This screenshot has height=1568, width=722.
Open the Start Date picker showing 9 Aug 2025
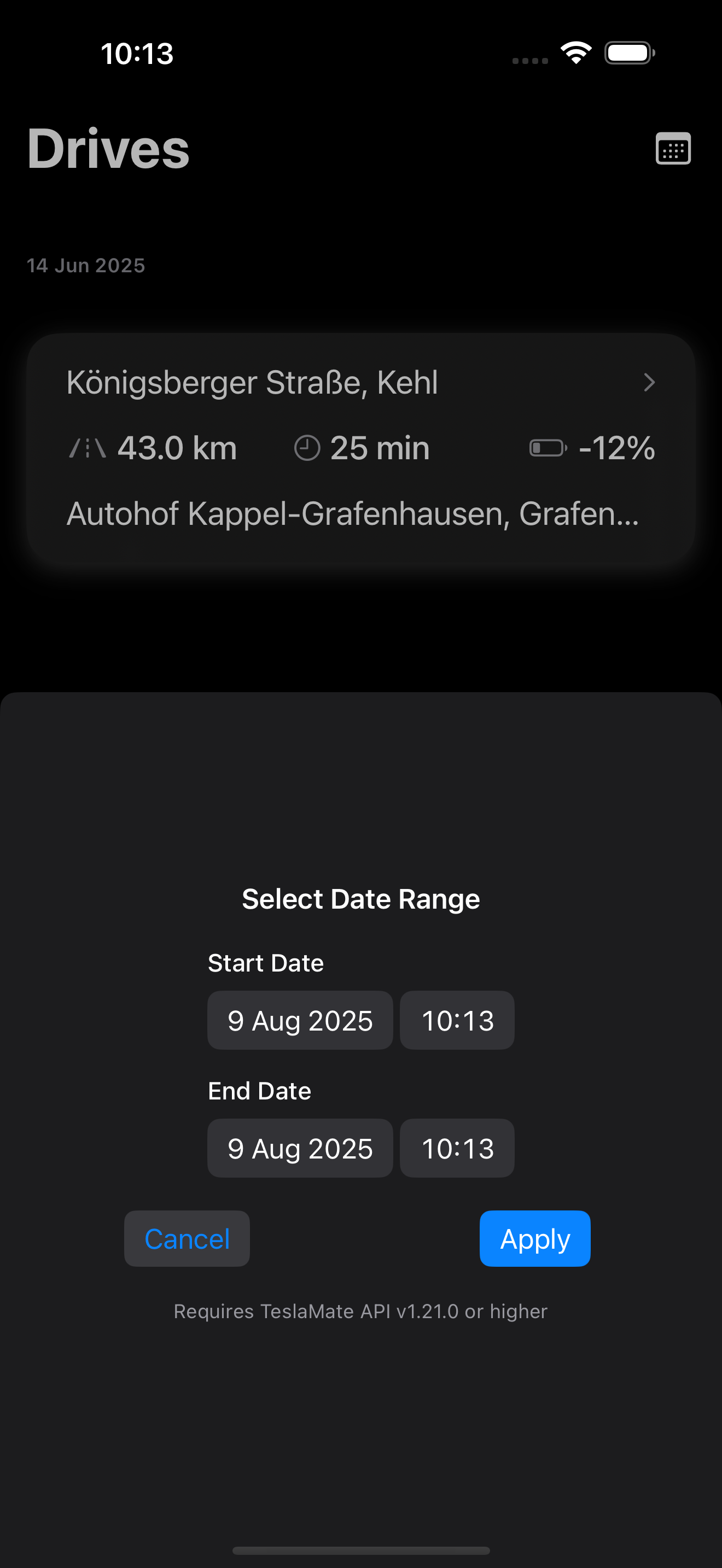(300, 1020)
